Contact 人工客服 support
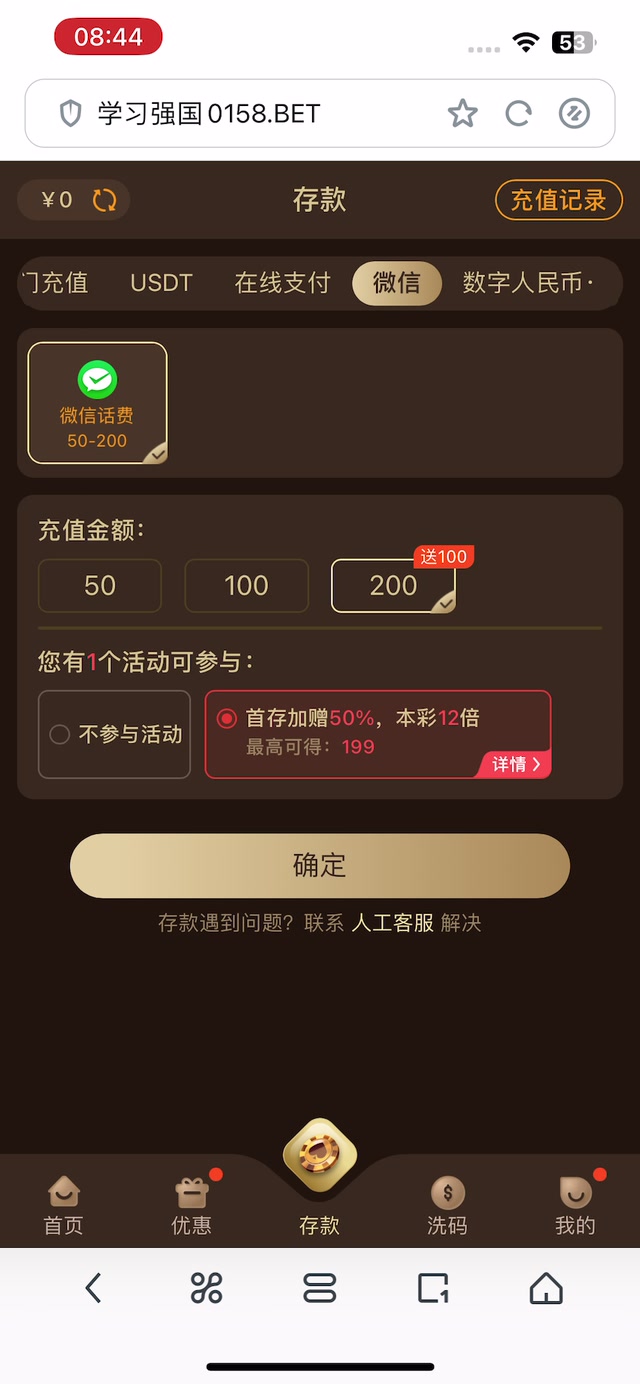This screenshot has height=1384, width=640. point(392,923)
